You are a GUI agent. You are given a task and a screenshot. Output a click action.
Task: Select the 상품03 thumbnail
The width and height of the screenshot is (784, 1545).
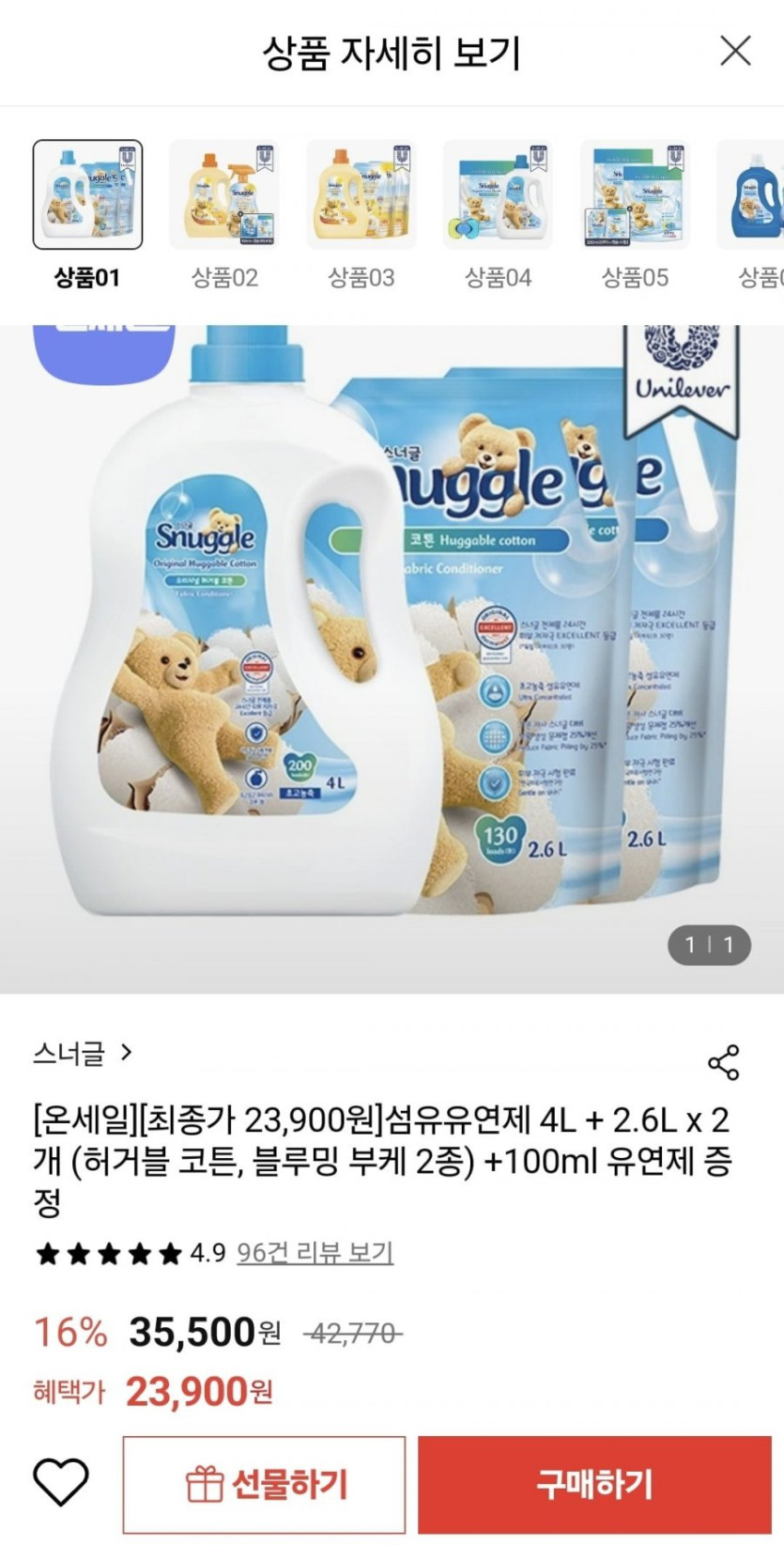tap(361, 195)
